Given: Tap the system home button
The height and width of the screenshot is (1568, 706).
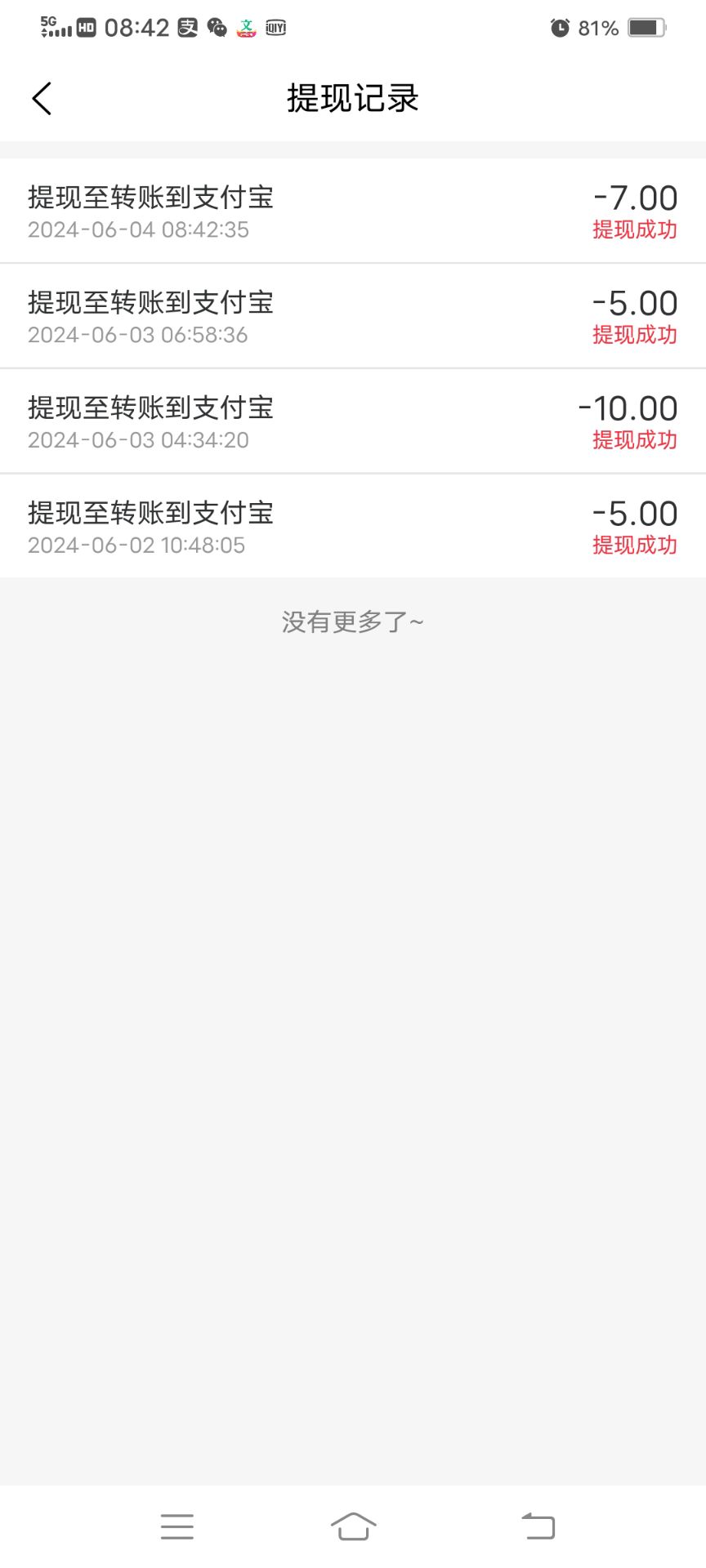Looking at the screenshot, I should (x=353, y=1526).
